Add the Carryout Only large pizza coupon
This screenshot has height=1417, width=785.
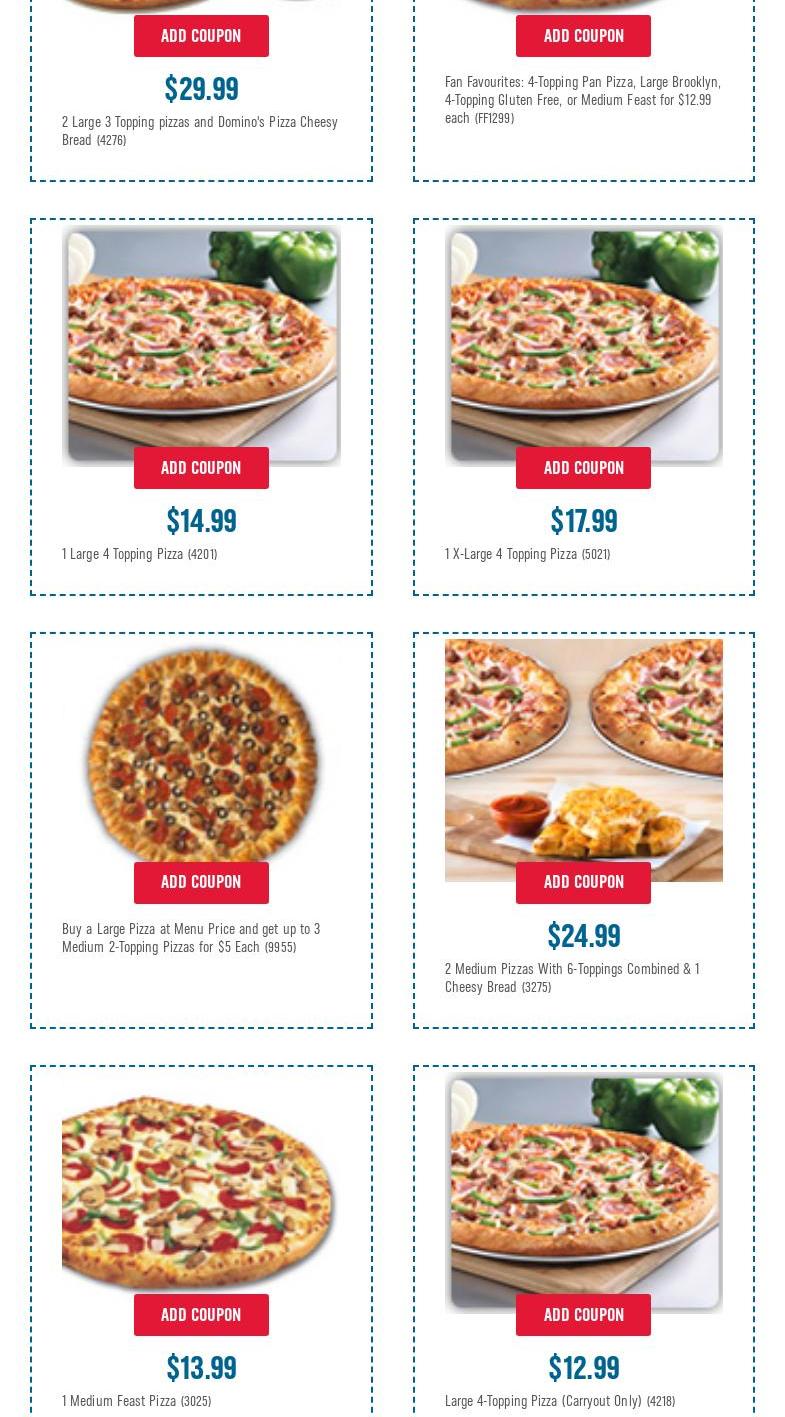pyautogui.click(x=583, y=1315)
